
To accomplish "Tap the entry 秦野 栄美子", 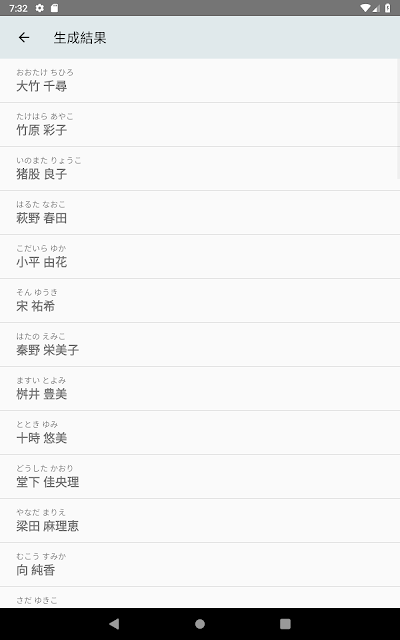I will (200, 345).
